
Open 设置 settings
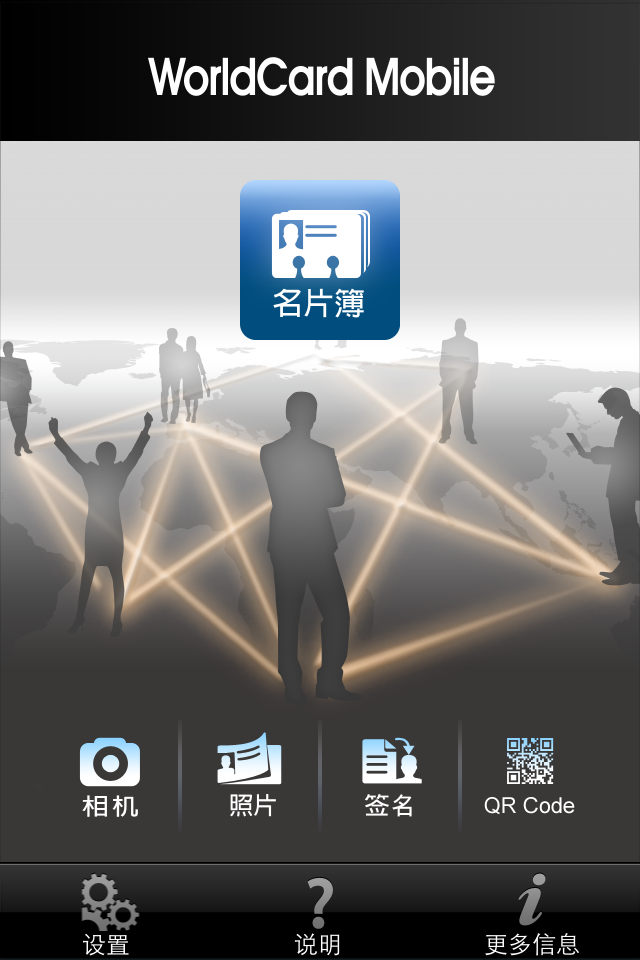pos(107,915)
